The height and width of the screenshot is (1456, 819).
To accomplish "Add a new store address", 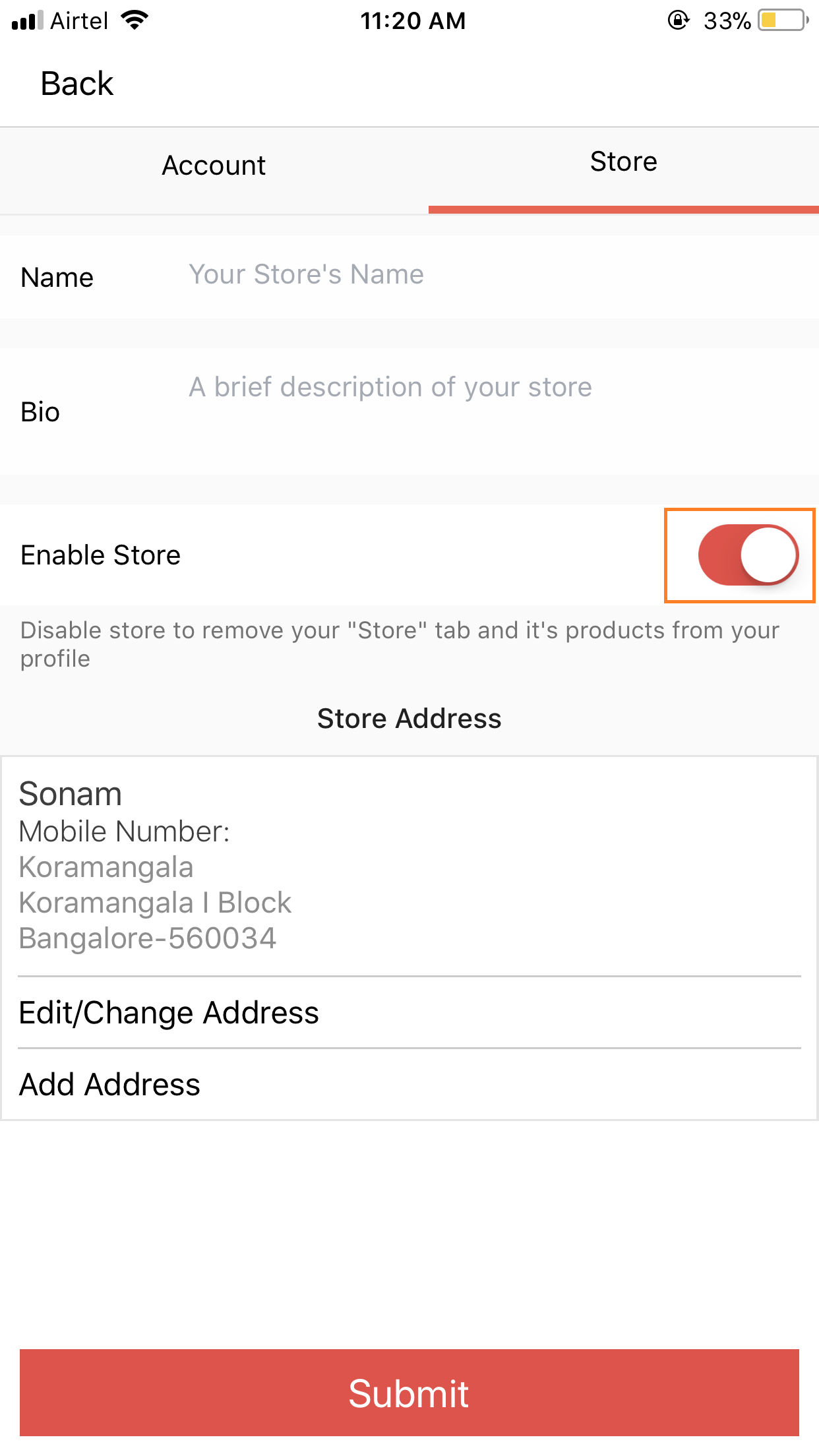I will [x=109, y=1085].
